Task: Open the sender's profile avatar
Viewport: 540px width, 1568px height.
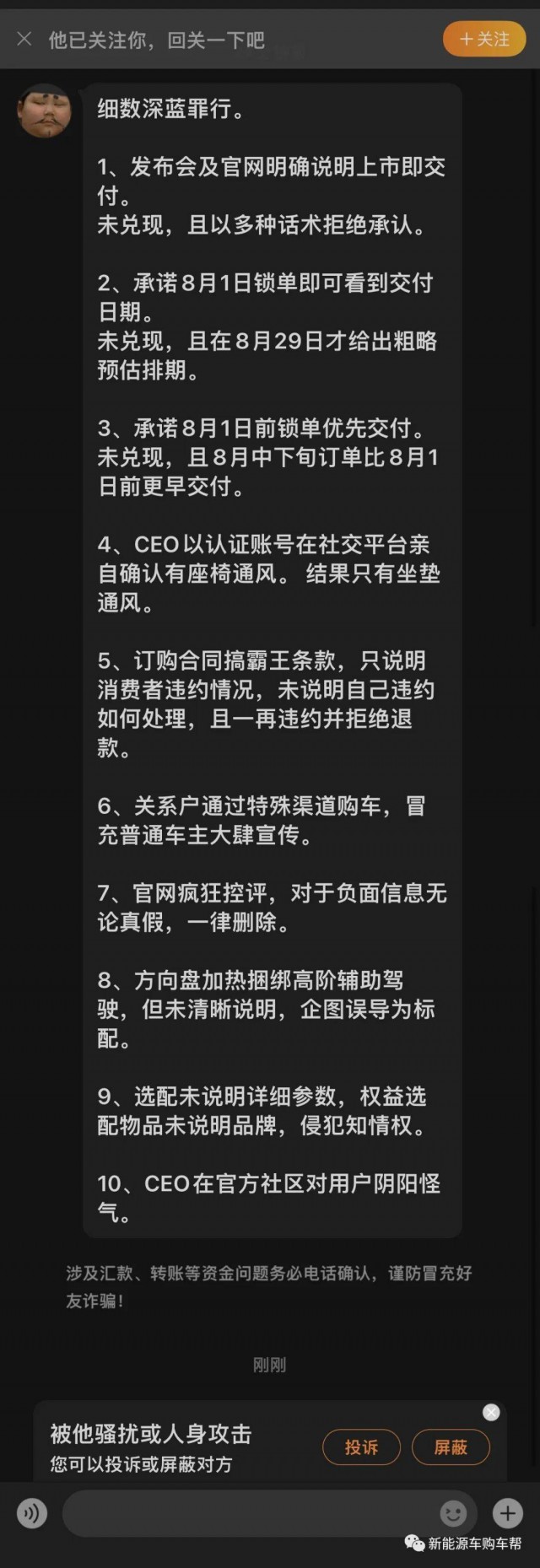Action: click(44, 111)
